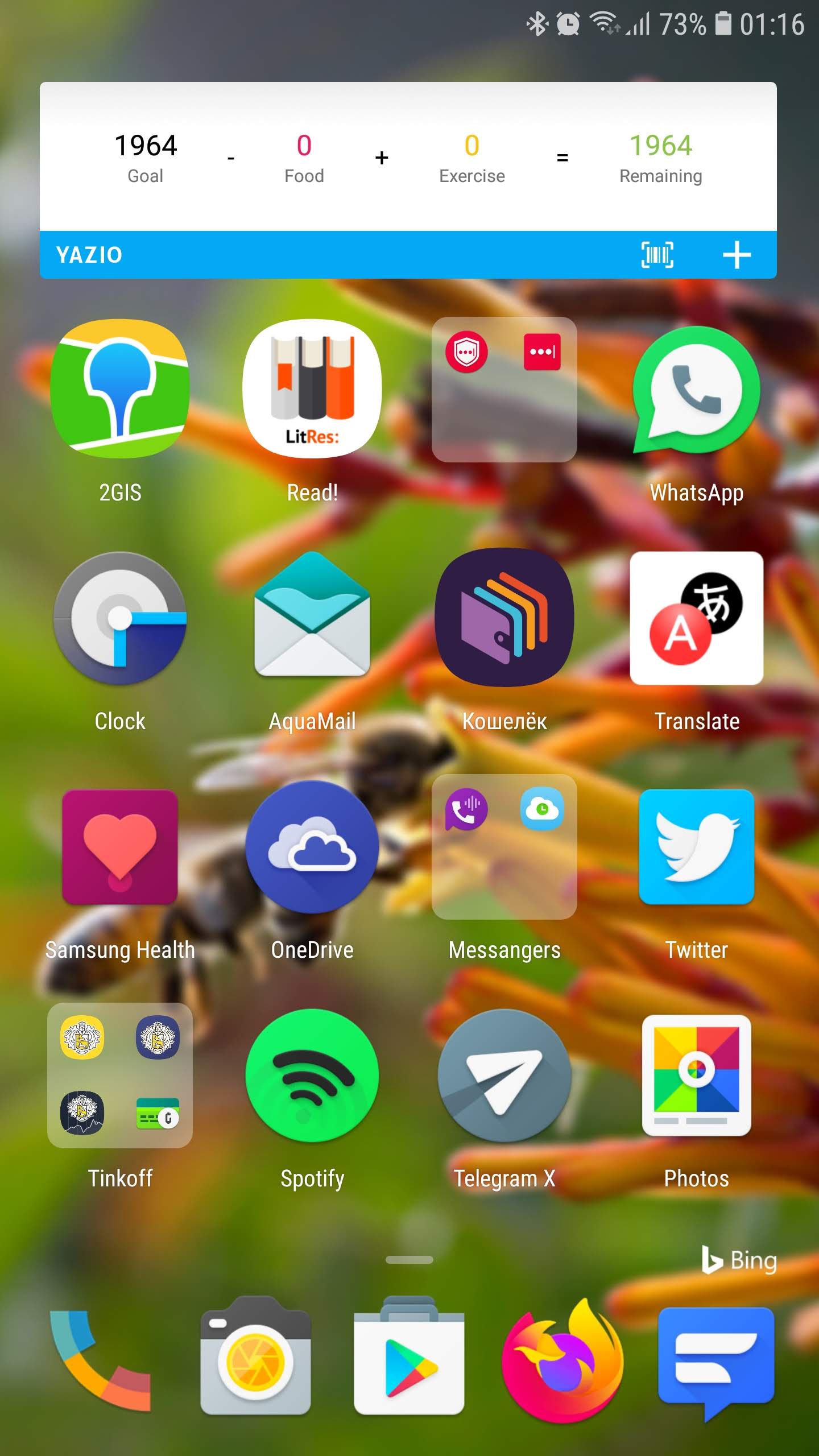Launch the LitRes Read! app
The width and height of the screenshot is (819, 1456).
[x=312, y=389]
